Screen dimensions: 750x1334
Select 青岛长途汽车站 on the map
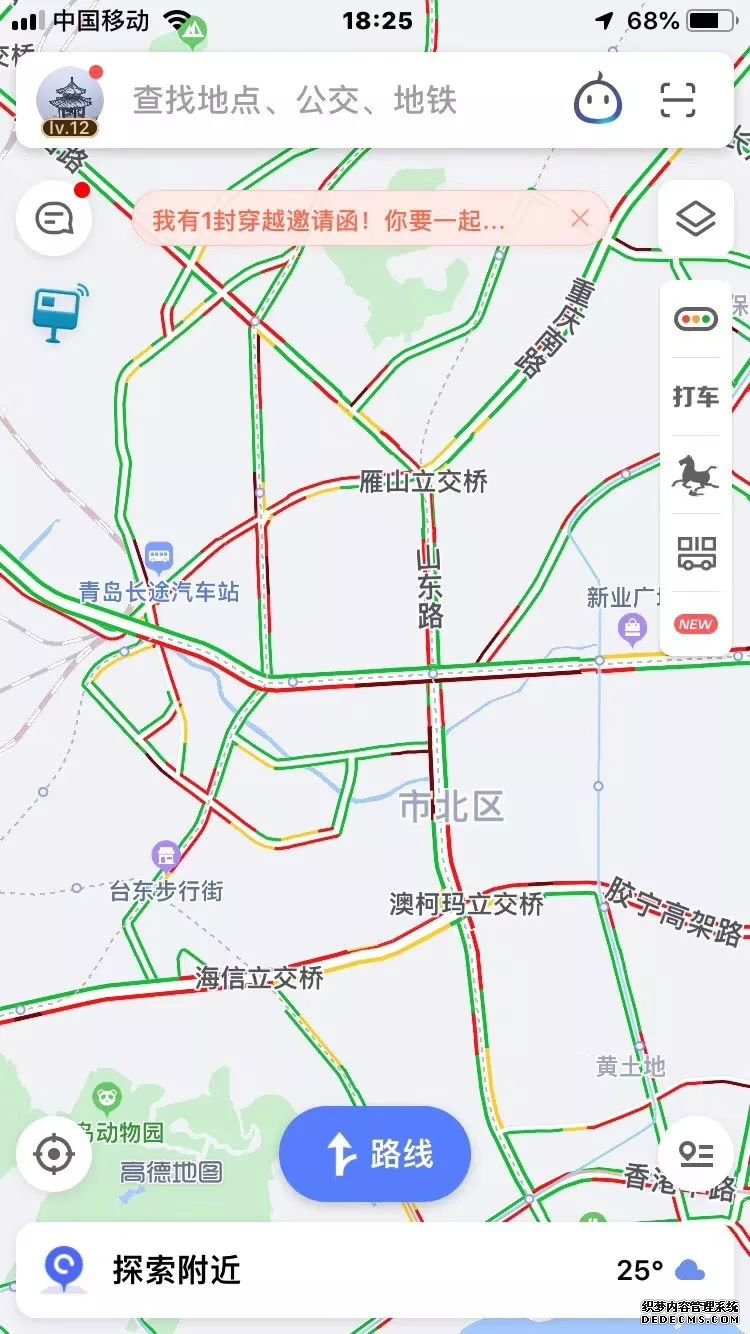pyautogui.click(x=160, y=575)
